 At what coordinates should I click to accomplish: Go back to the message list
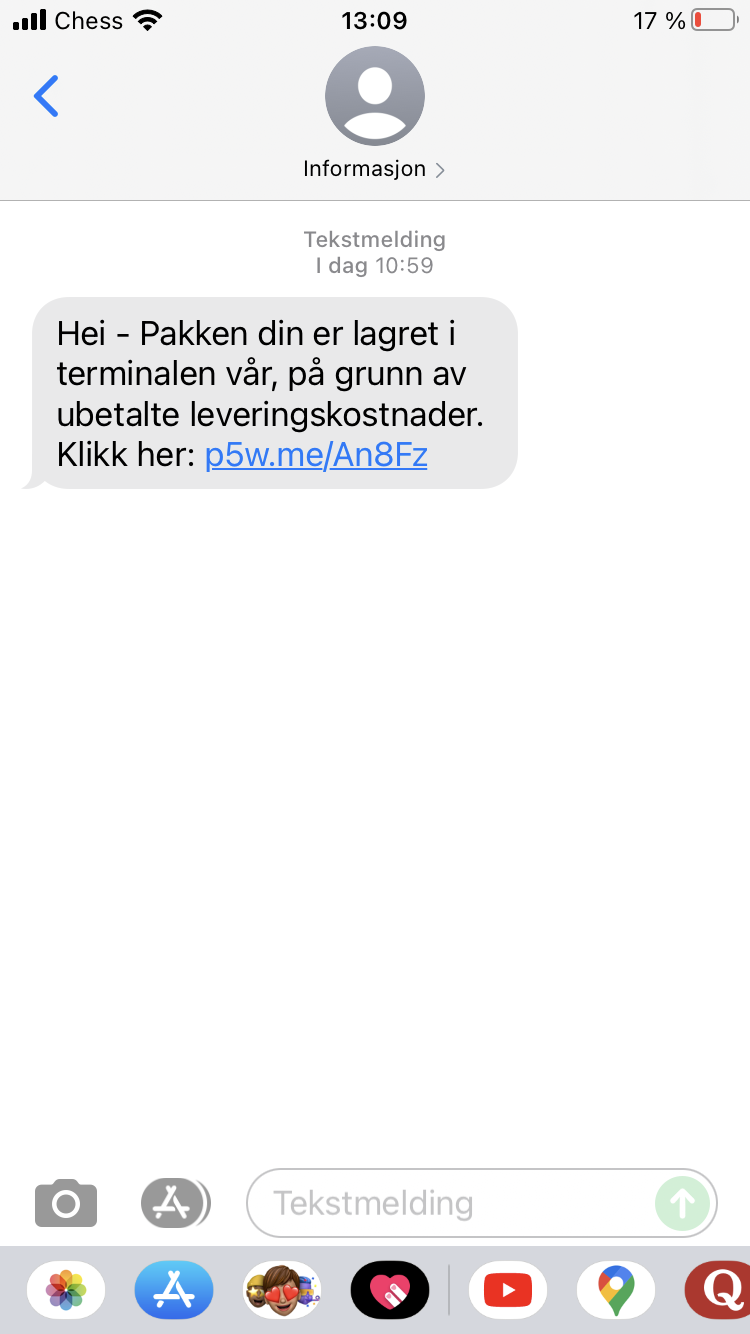[46, 96]
